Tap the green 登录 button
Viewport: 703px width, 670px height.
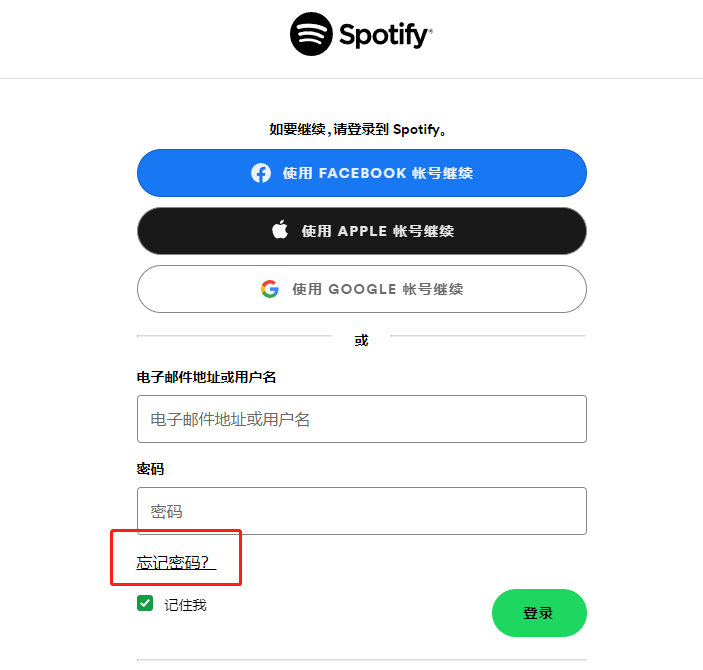(538, 613)
